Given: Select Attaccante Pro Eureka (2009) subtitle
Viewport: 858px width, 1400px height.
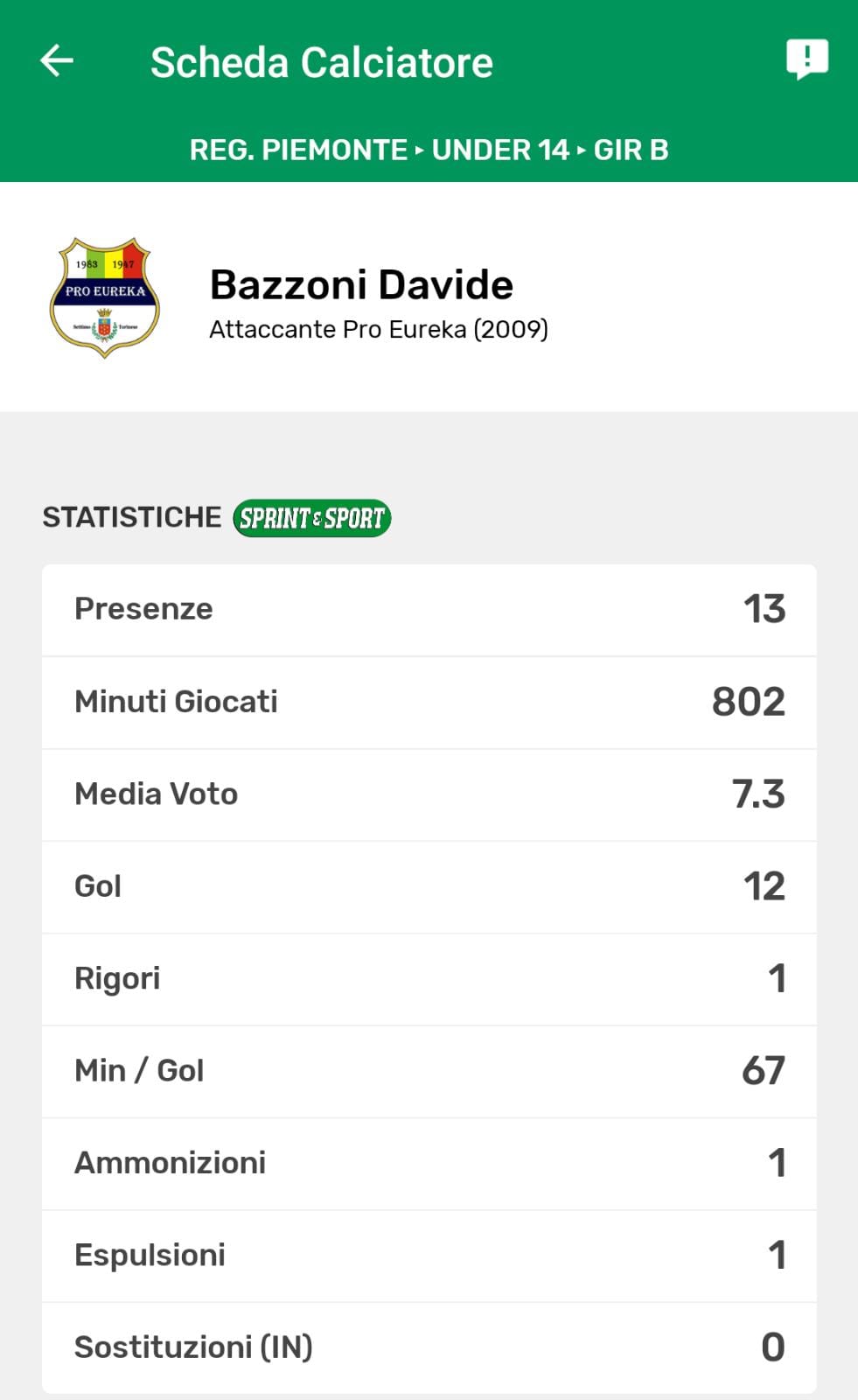Looking at the screenshot, I should (x=380, y=330).
